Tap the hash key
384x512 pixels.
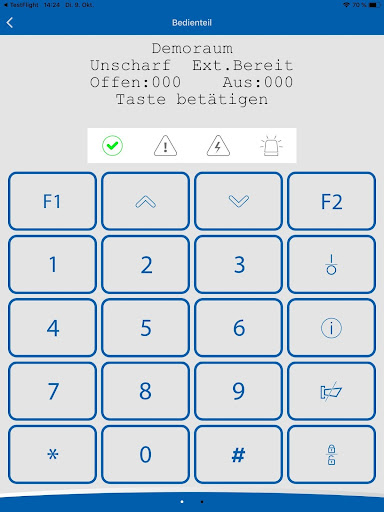point(238,454)
